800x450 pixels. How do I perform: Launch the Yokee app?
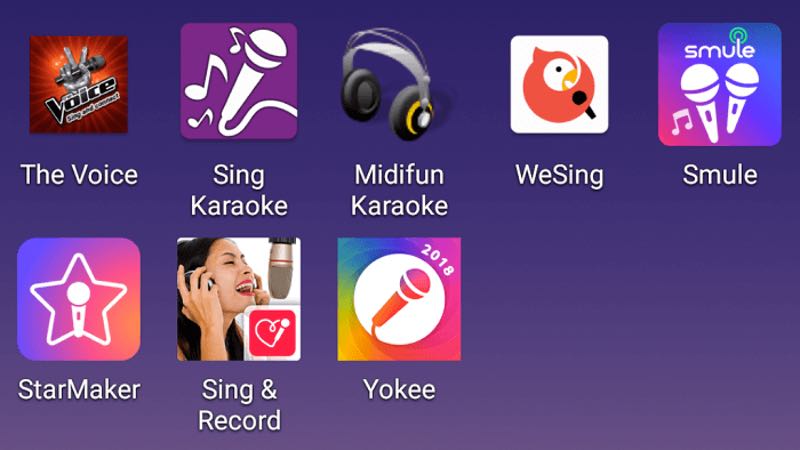coord(399,298)
